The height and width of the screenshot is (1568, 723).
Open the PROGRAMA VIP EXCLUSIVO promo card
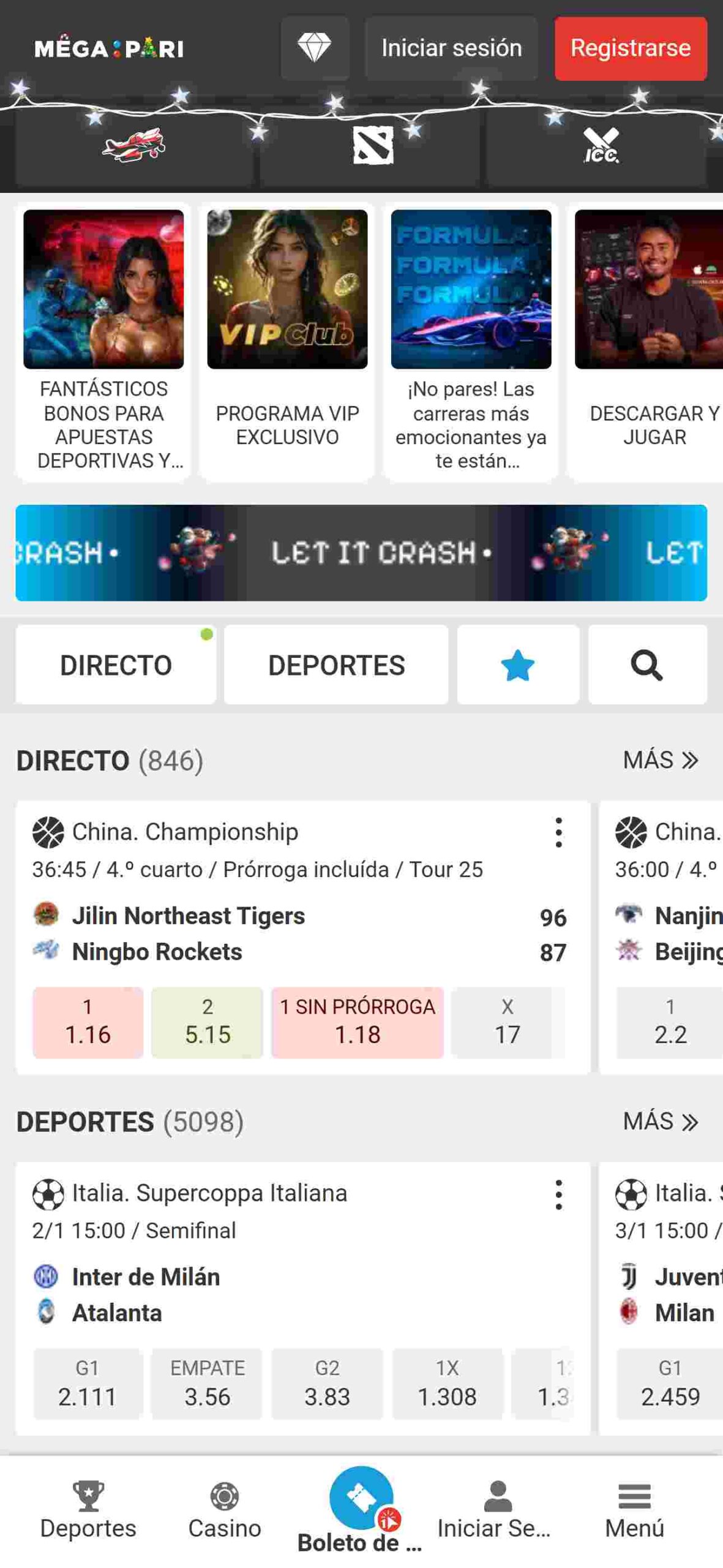click(287, 341)
